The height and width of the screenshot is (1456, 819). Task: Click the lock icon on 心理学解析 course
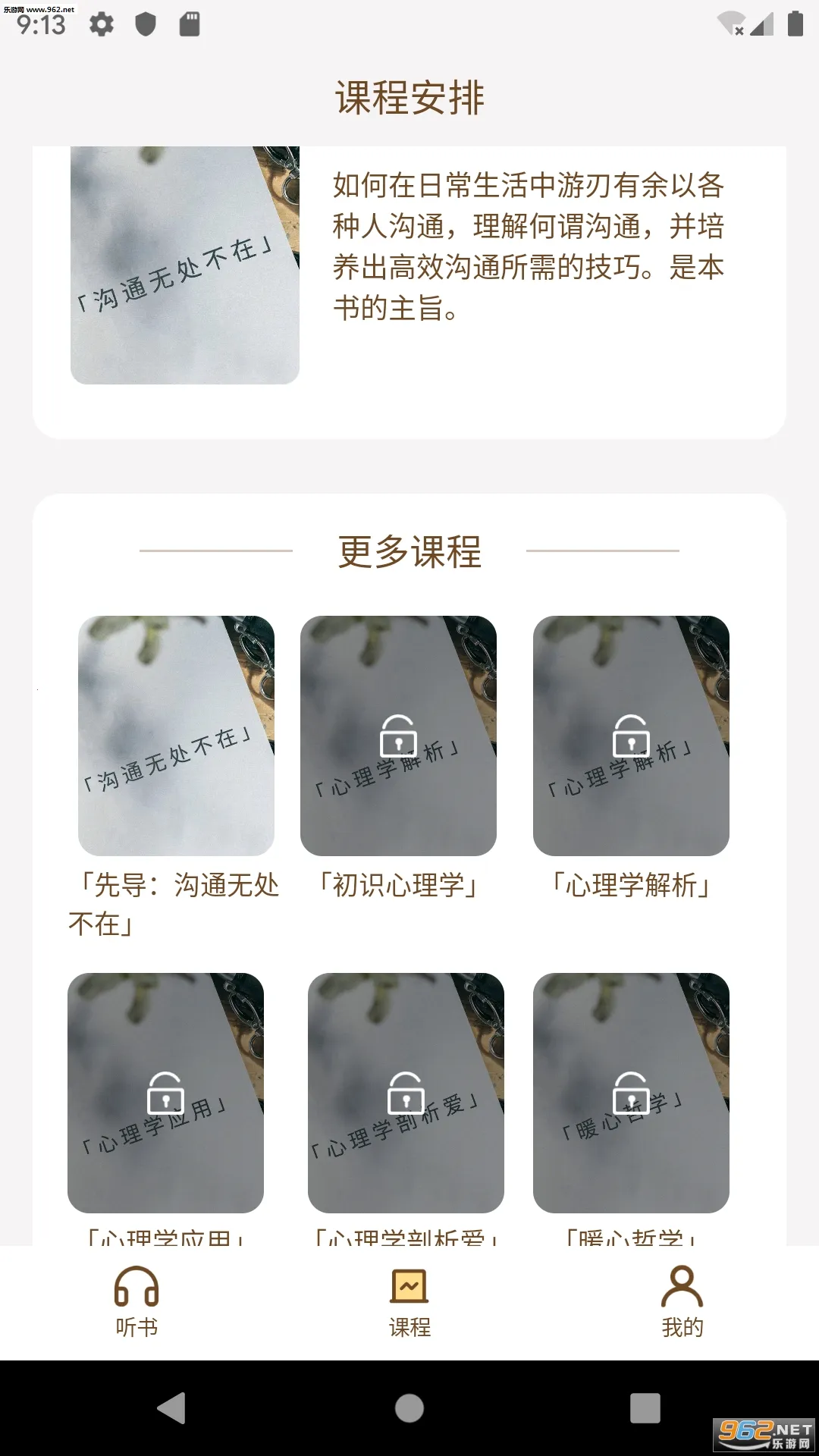(x=632, y=736)
